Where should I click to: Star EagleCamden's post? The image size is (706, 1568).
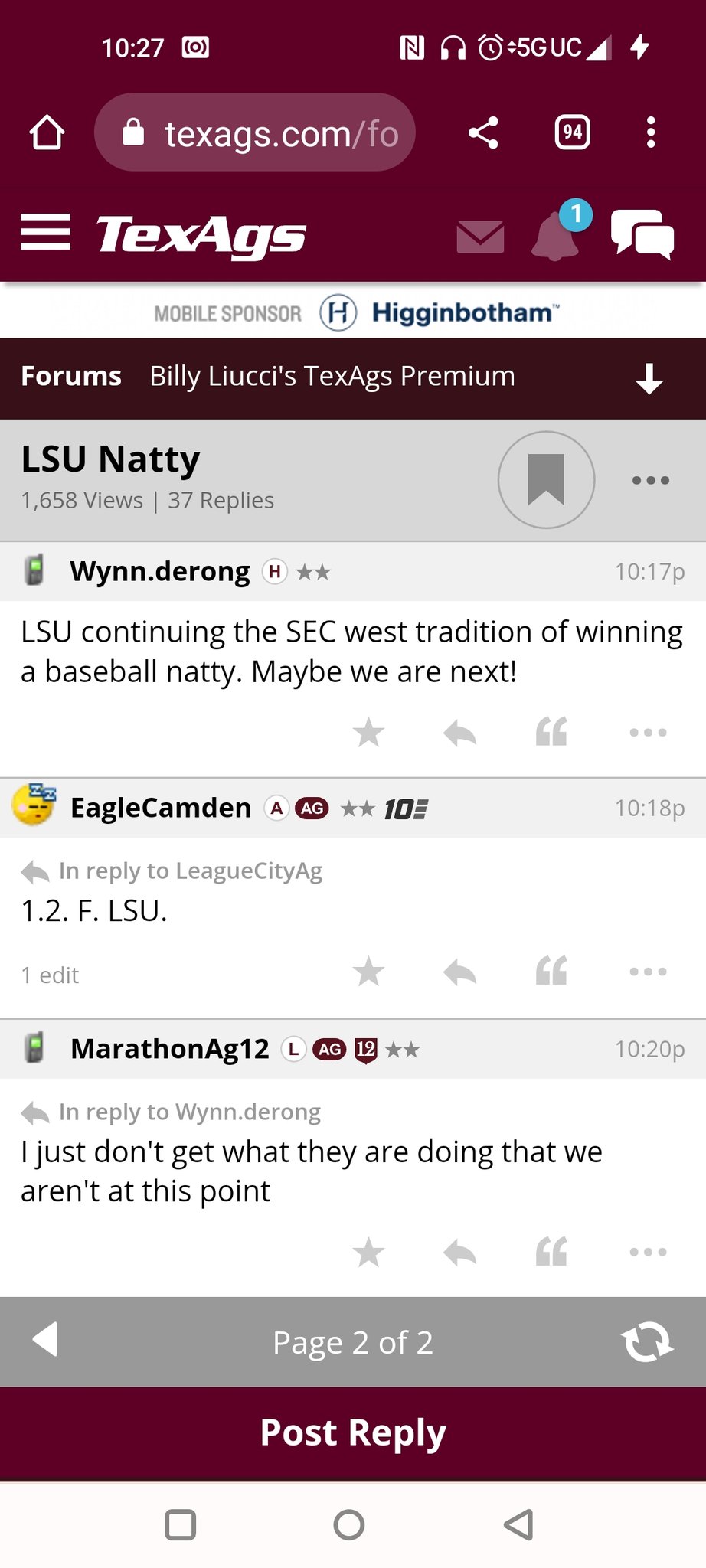[368, 972]
